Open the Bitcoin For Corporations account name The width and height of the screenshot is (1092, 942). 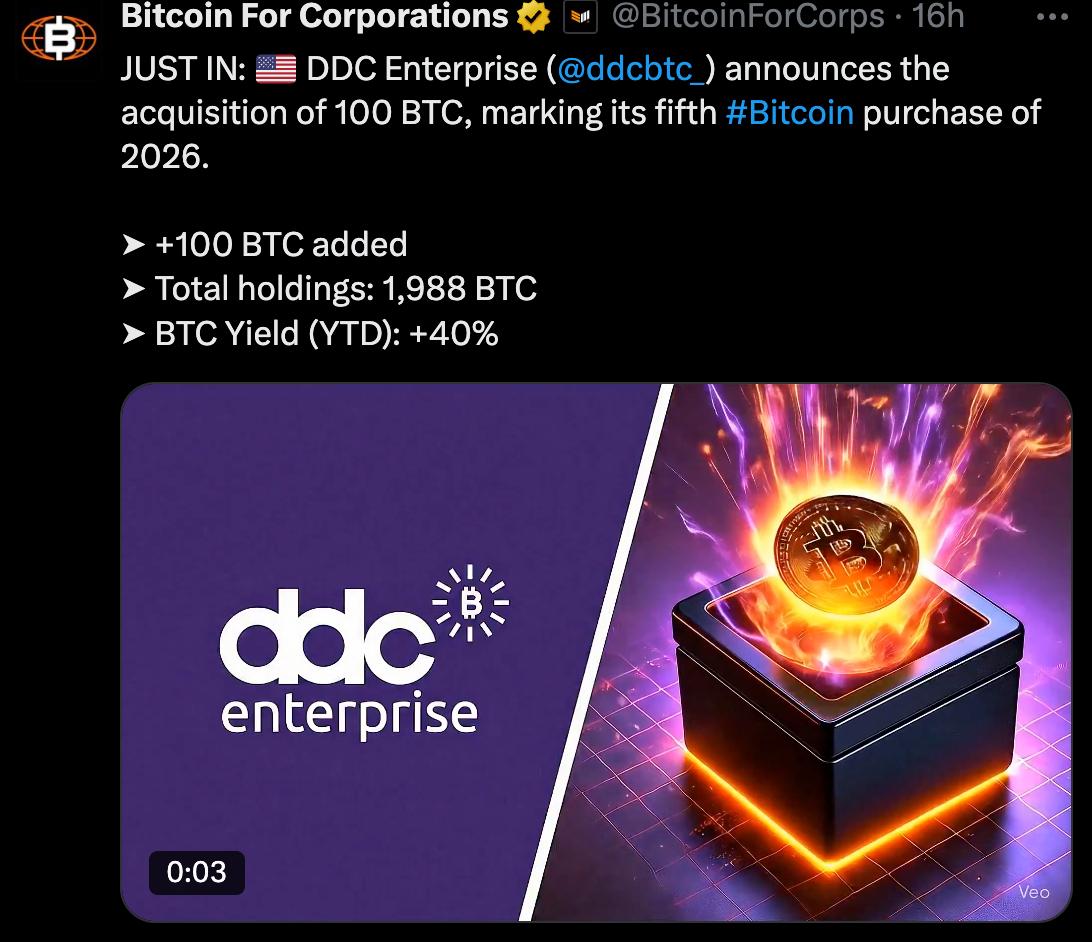pyautogui.click(x=314, y=16)
